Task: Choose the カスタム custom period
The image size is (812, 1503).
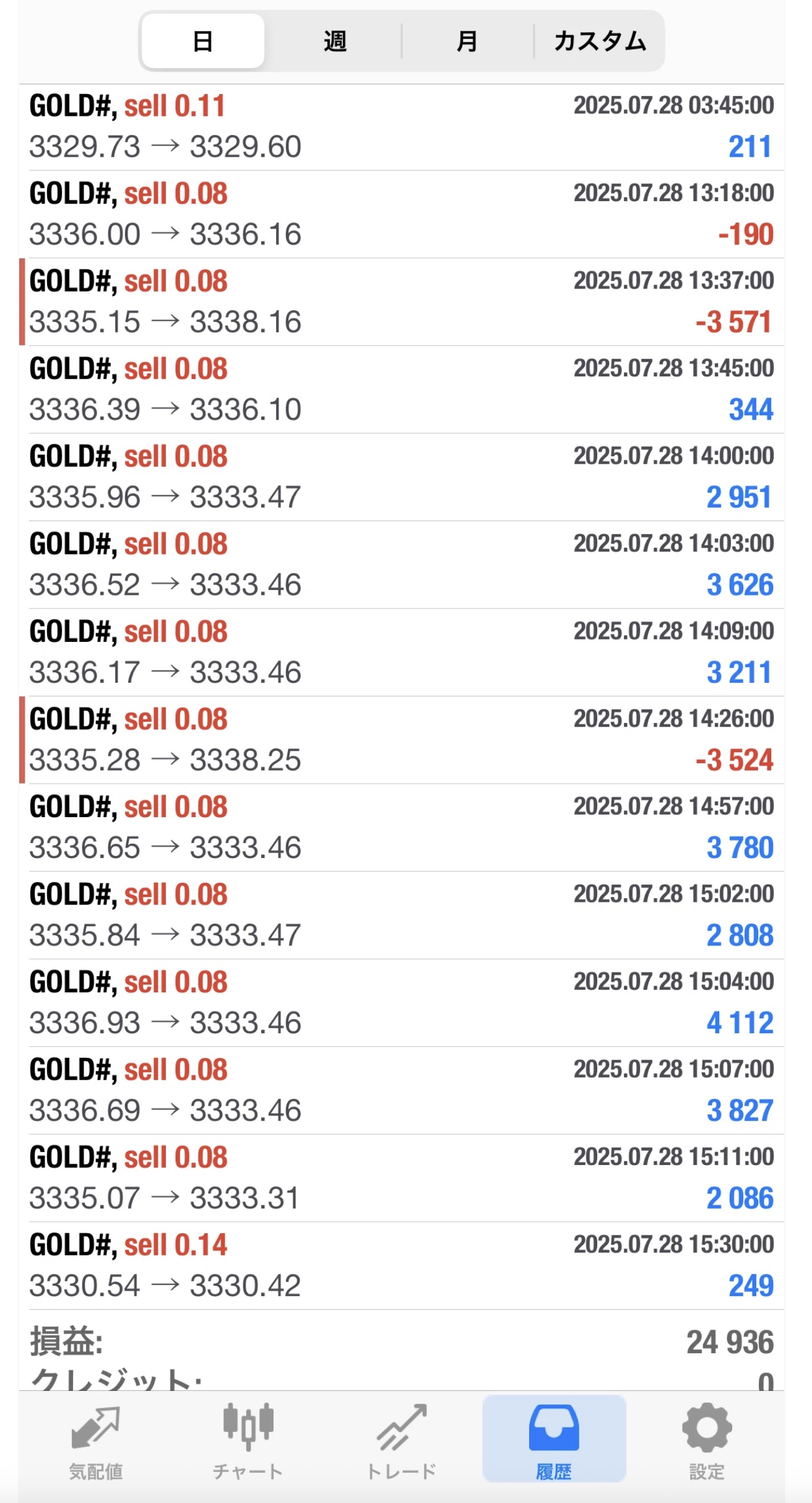Action: (599, 41)
